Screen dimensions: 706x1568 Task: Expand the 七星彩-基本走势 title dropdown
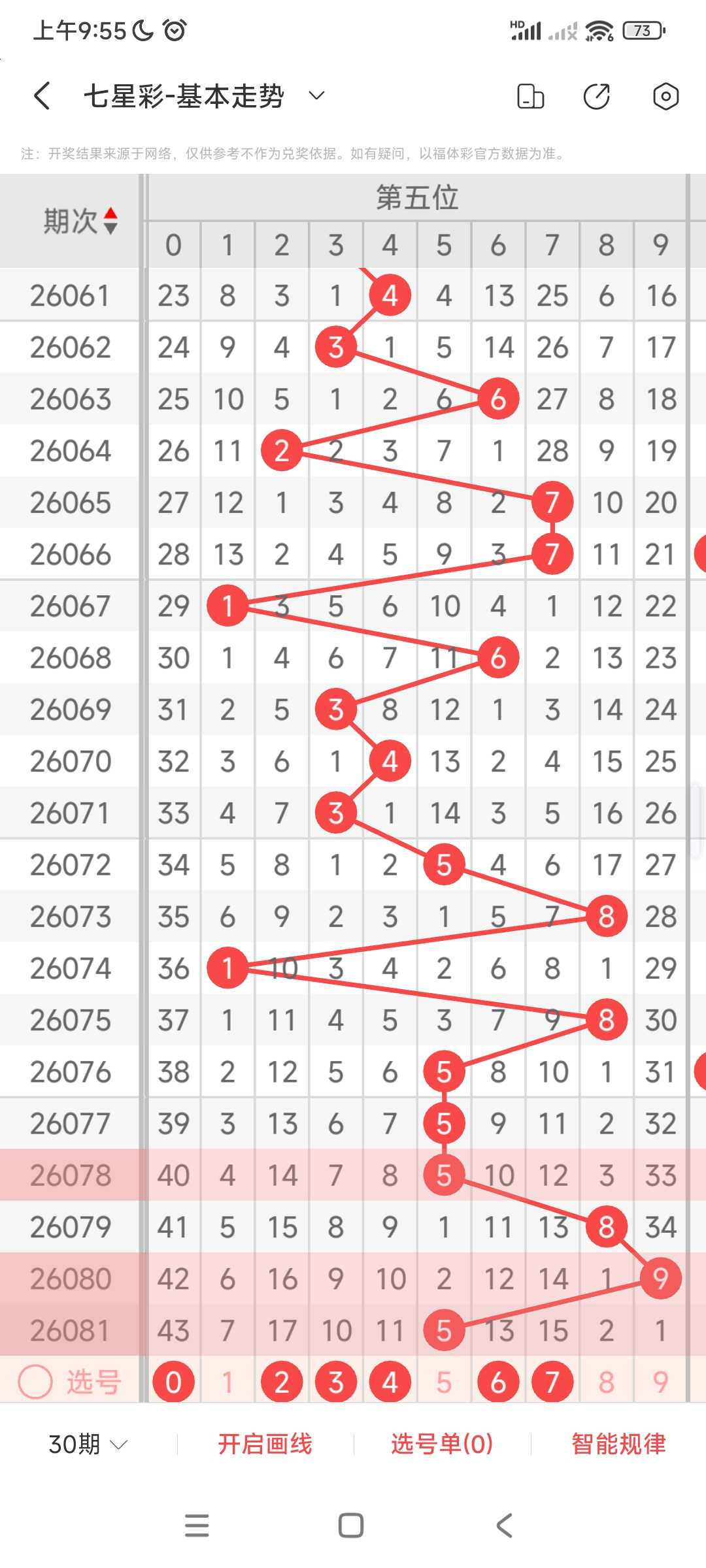tap(316, 96)
